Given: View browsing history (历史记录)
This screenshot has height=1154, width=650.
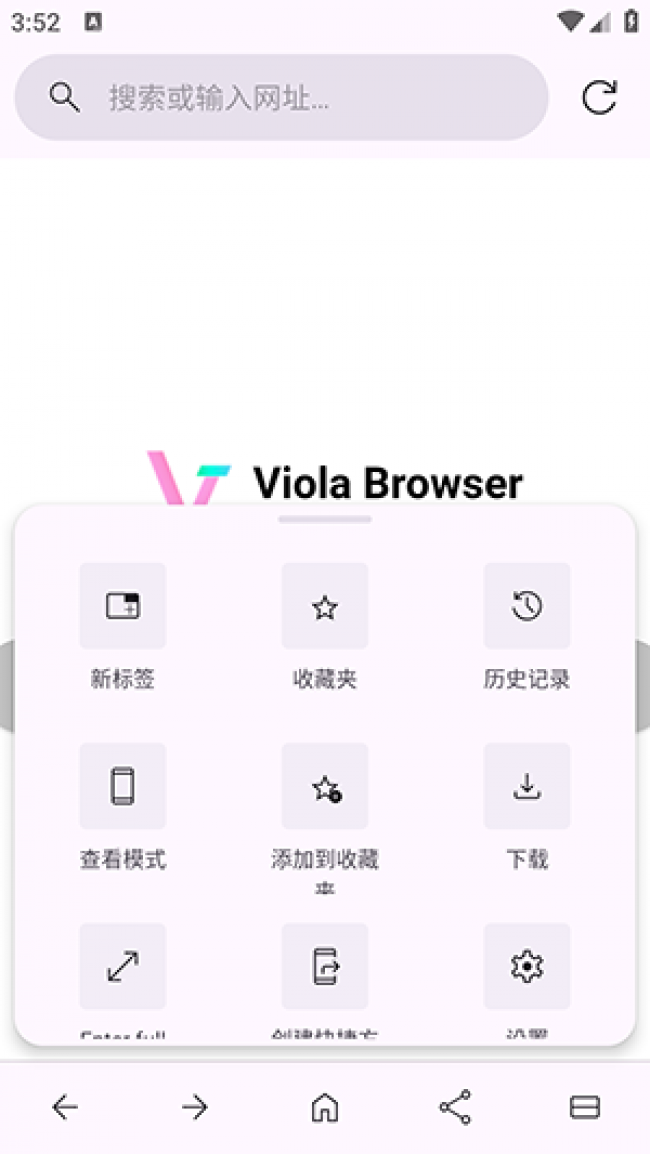Looking at the screenshot, I should click(527, 606).
